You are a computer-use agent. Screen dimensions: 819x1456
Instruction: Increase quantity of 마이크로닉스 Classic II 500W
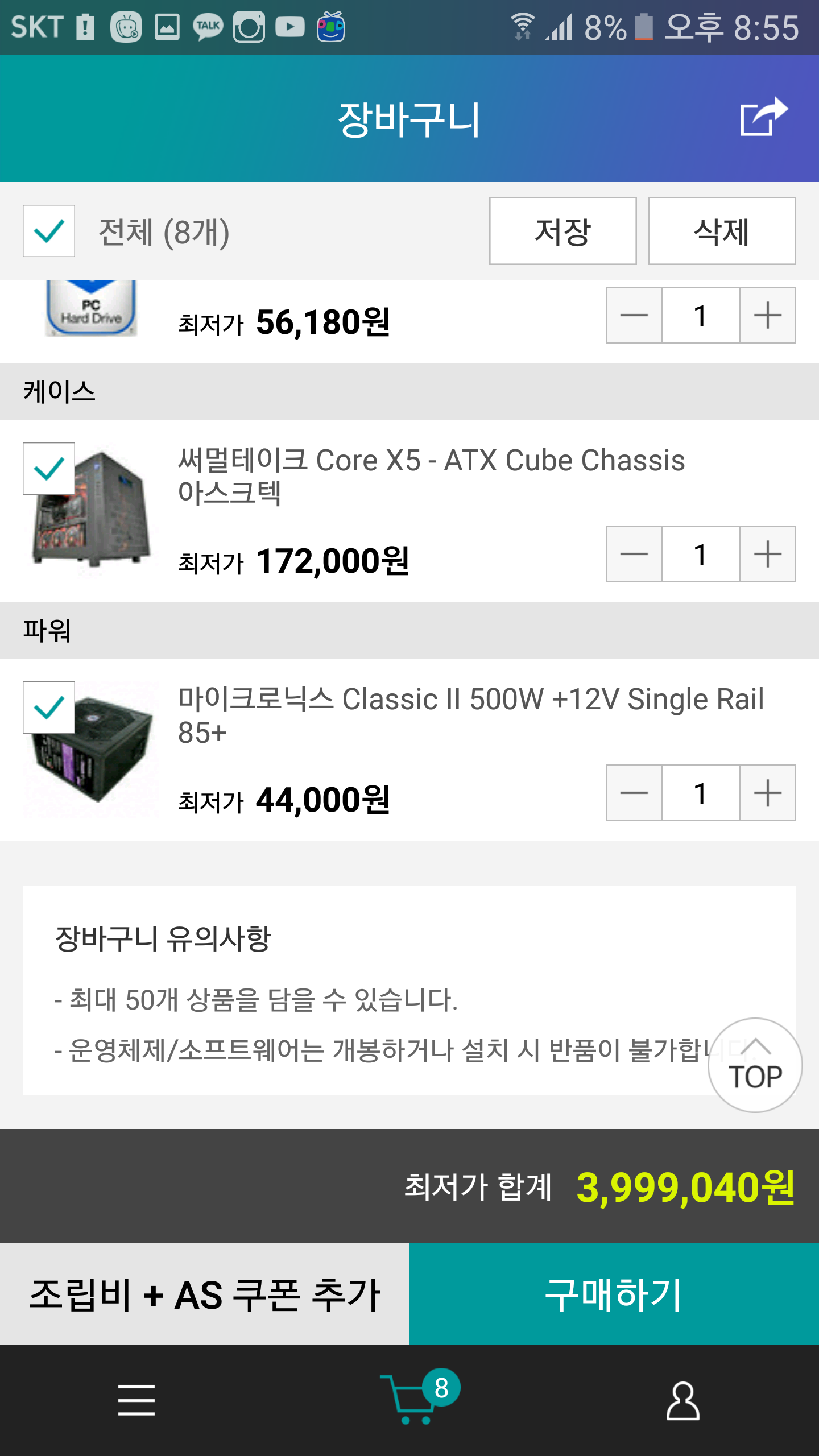(767, 793)
